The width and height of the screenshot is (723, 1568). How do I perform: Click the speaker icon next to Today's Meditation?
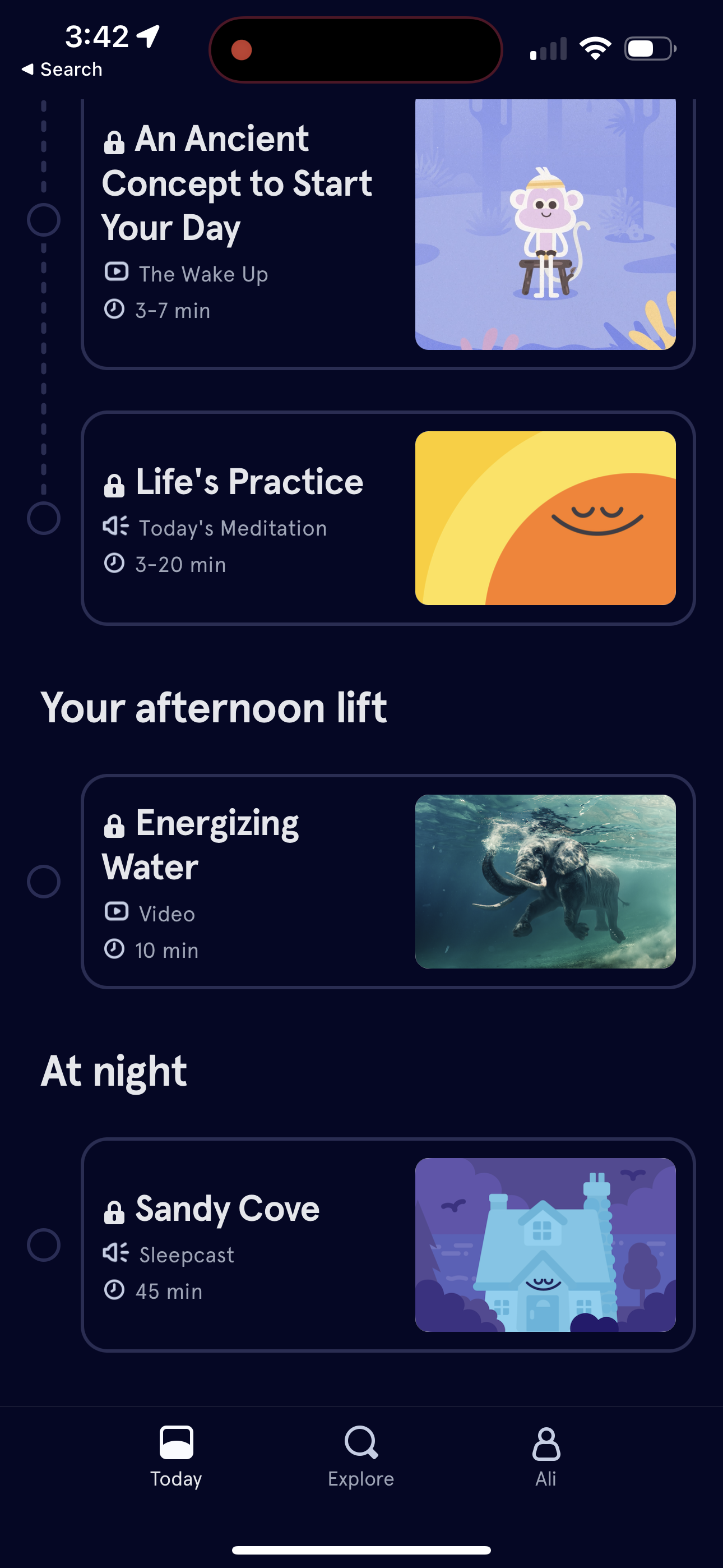[115, 527]
